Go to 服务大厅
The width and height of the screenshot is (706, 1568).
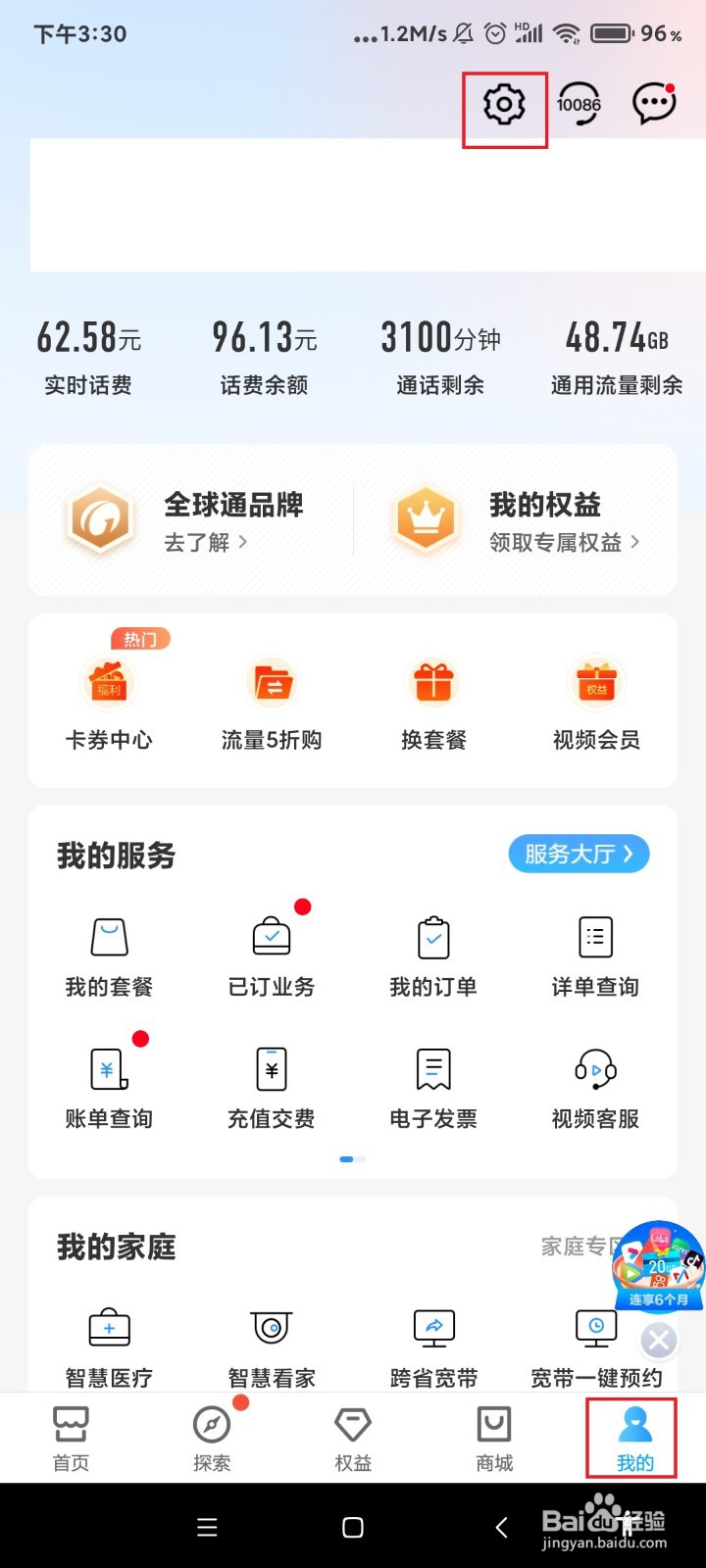point(579,854)
